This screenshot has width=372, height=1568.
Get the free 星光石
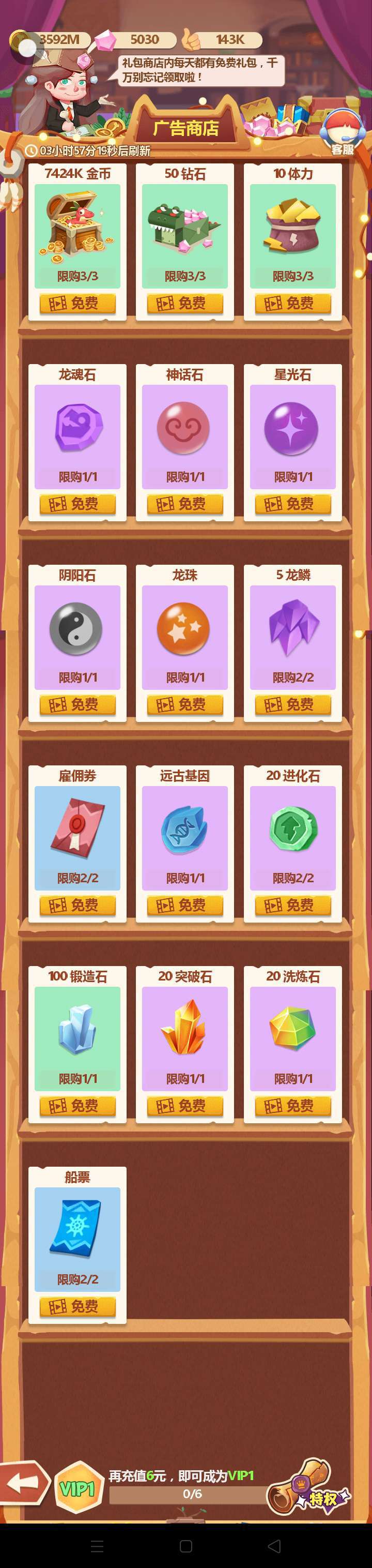(292, 504)
